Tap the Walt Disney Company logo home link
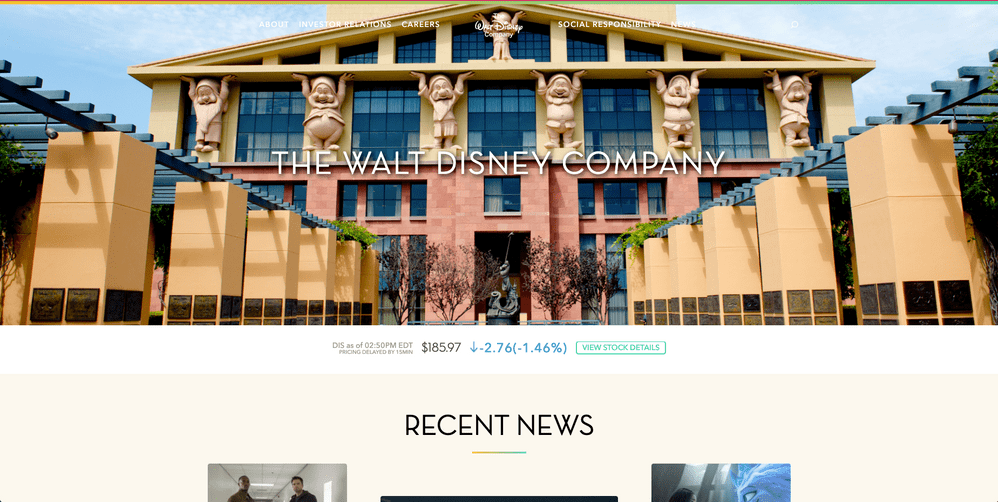998x502 pixels. tap(498, 26)
